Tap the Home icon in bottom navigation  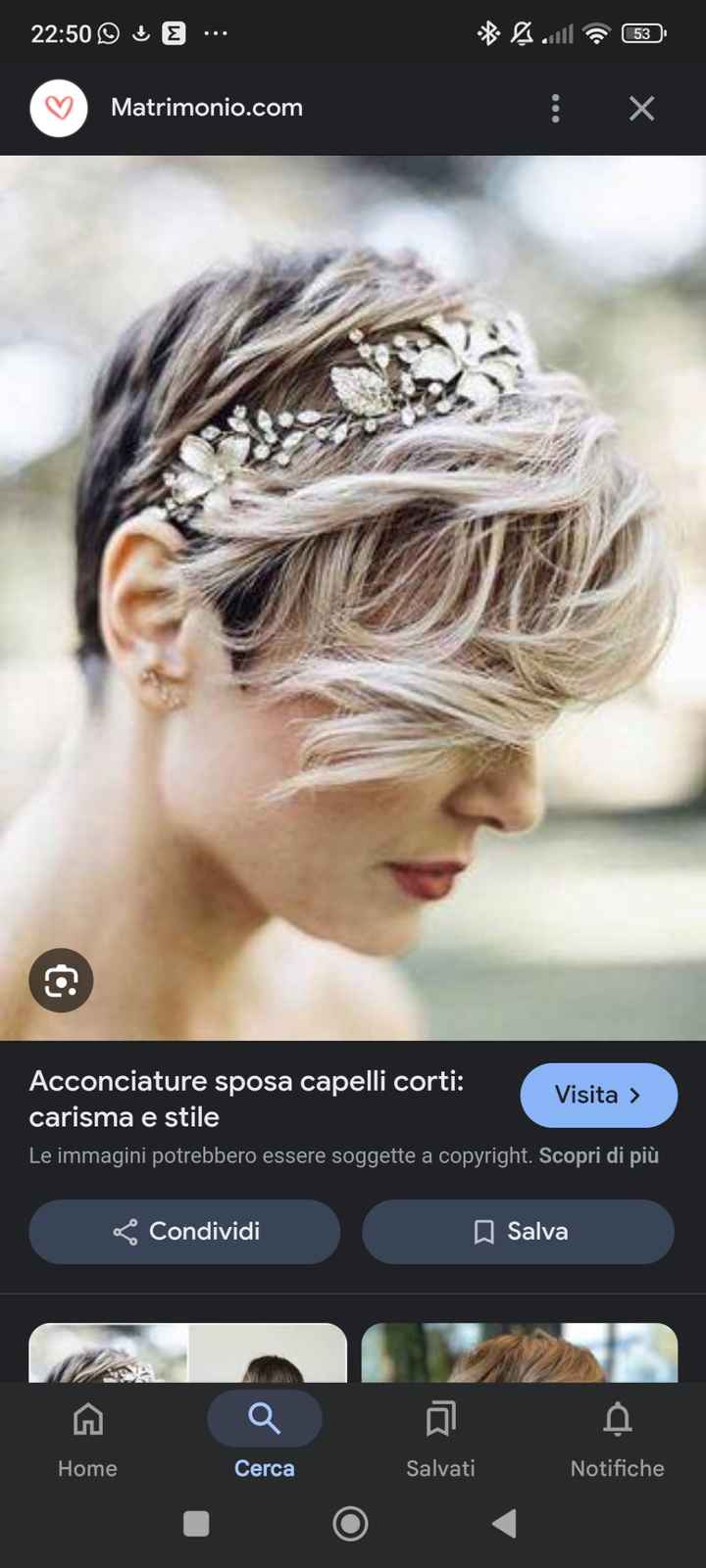pos(86,1419)
